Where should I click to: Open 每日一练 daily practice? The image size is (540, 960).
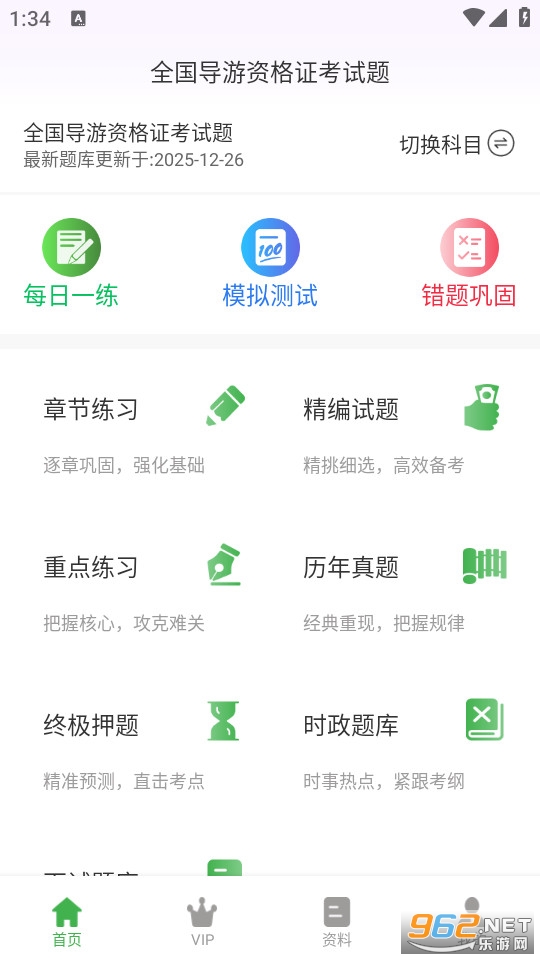click(71, 263)
